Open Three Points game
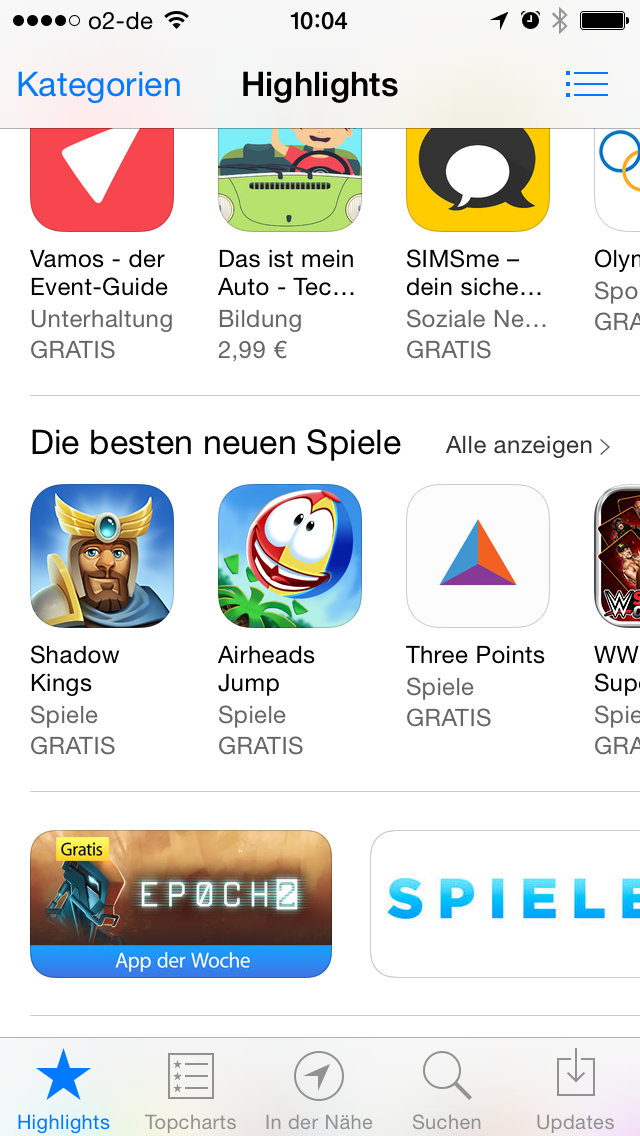 point(477,556)
